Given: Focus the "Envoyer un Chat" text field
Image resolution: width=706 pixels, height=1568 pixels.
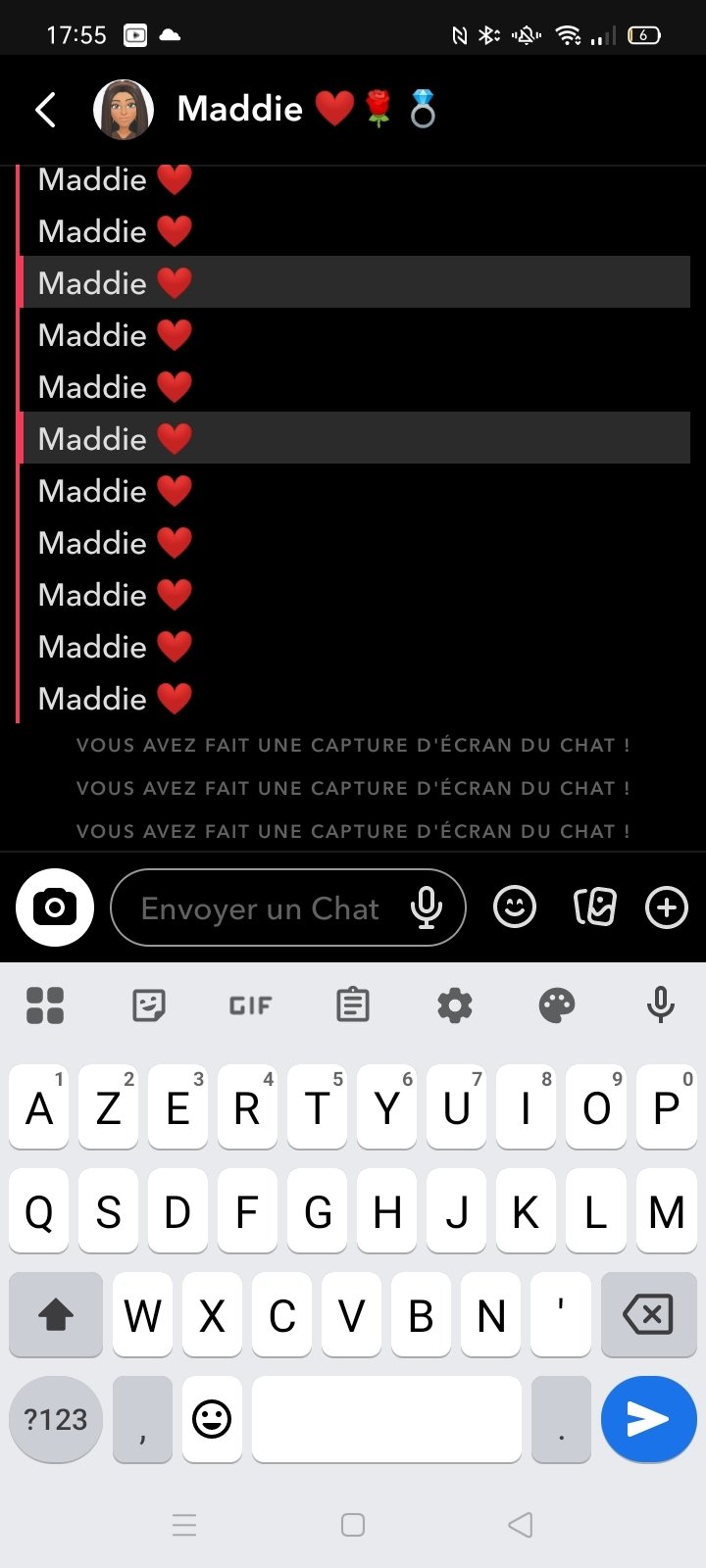Looking at the screenshot, I should (260, 908).
